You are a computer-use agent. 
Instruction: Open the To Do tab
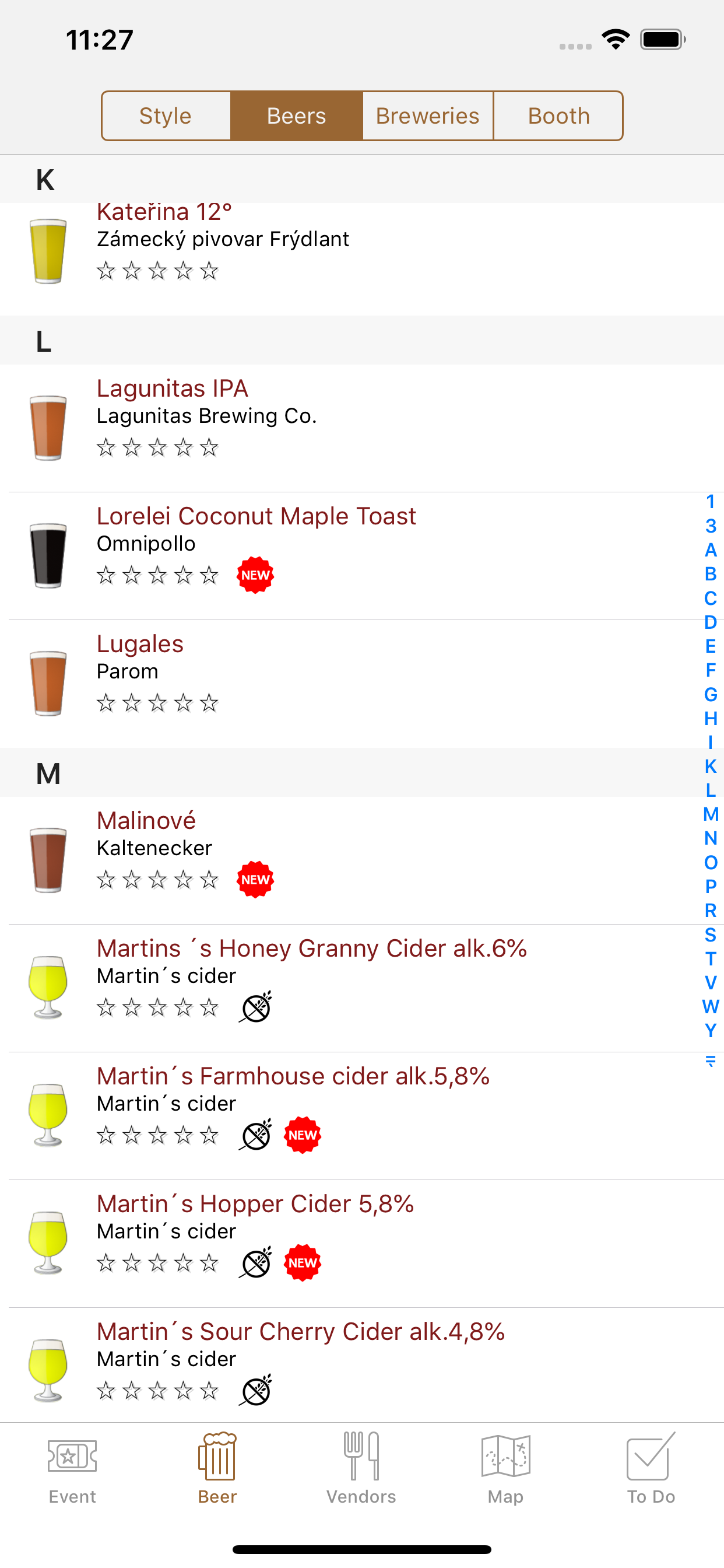pyautogui.click(x=651, y=1468)
